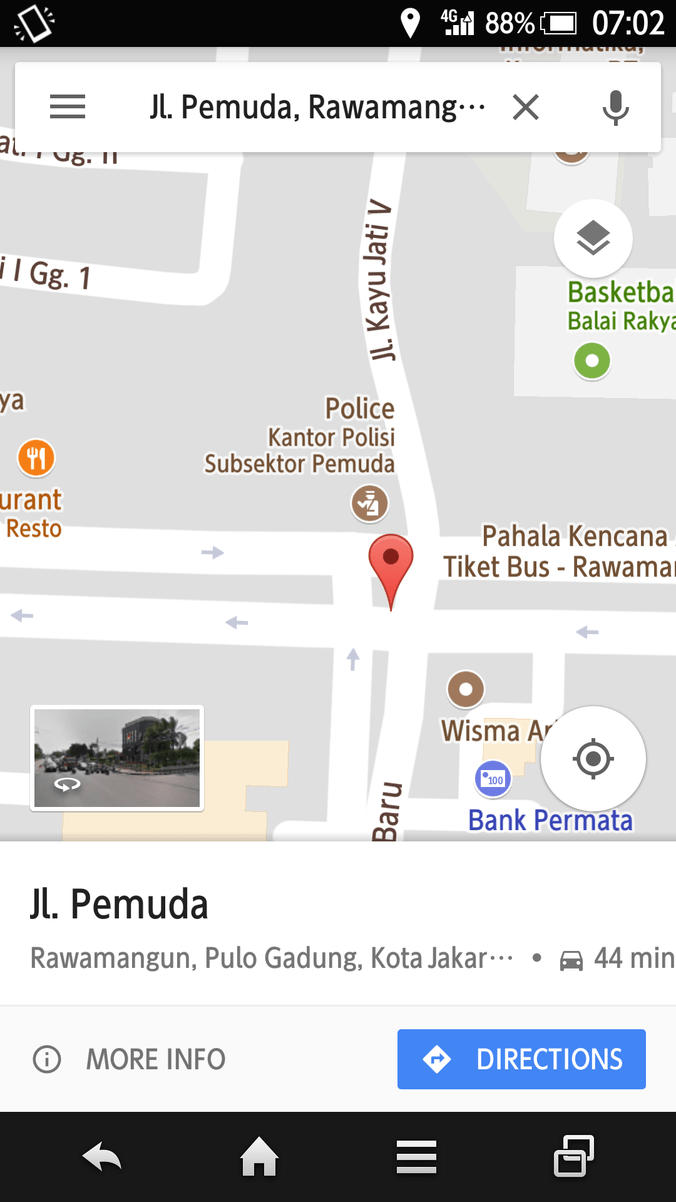Open the Balai Rakyat basketball marker
Viewport: 676px width, 1202px height.
(592, 360)
